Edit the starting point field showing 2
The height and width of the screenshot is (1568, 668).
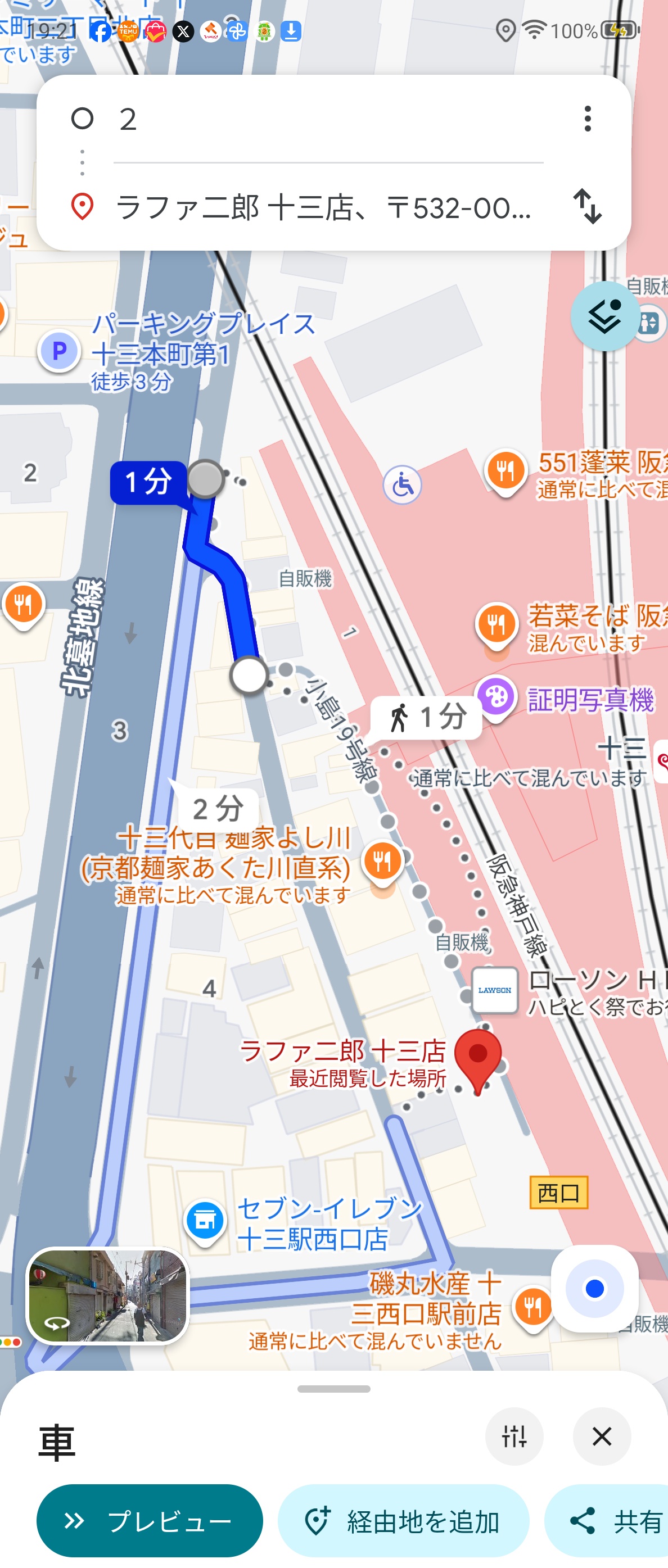pos(329,119)
